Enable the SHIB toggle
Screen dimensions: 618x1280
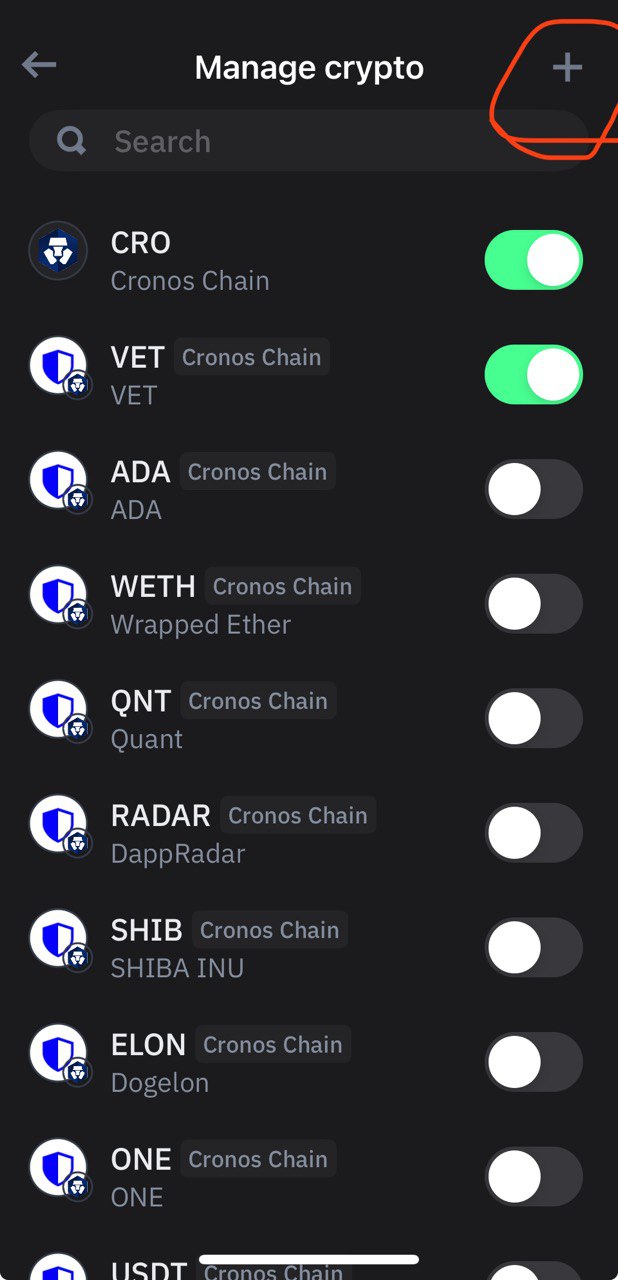click(x=533, y=948)
